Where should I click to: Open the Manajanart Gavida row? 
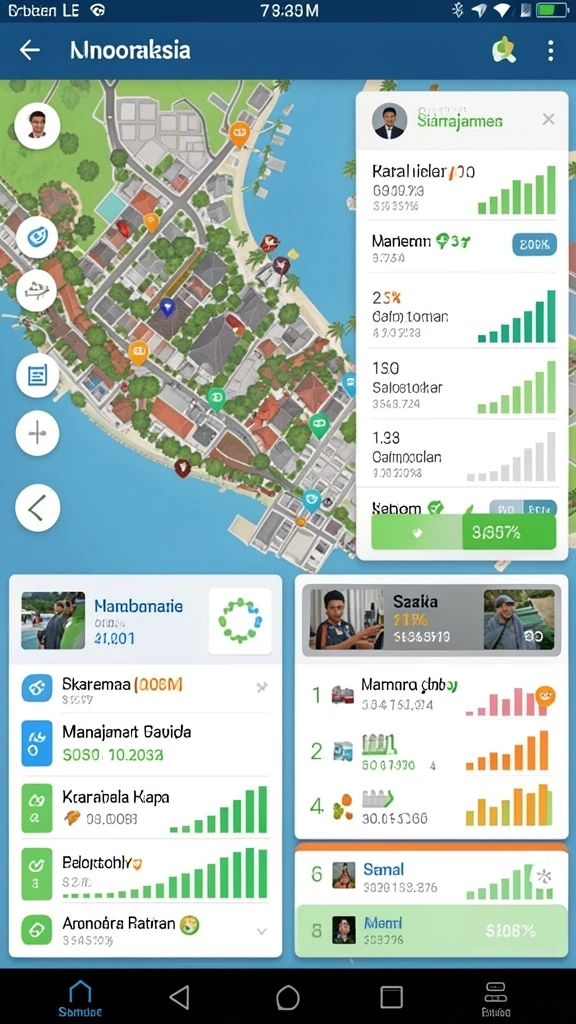pyautogui.click(x=146, y=743)
